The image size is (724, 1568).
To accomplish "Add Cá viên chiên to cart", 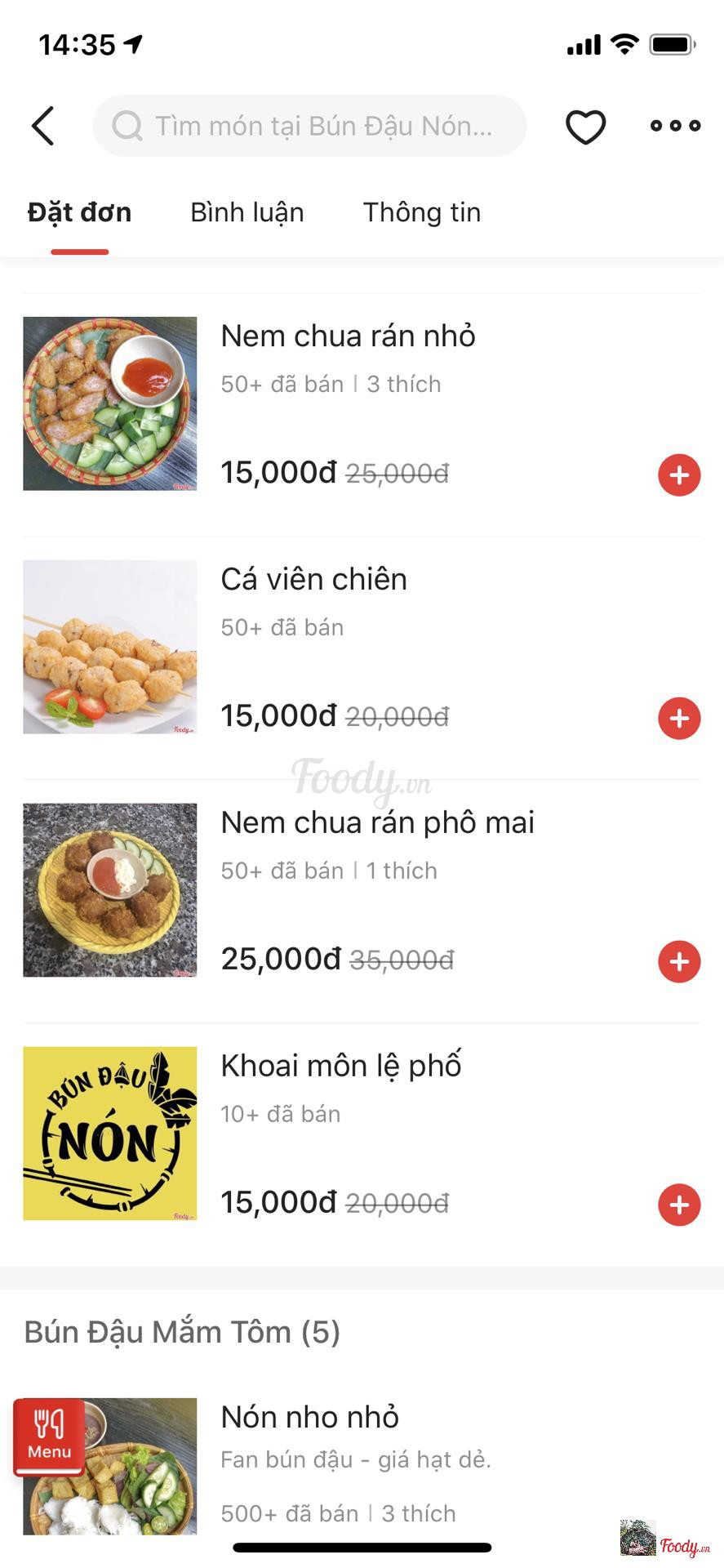I will tap(679, 719).
